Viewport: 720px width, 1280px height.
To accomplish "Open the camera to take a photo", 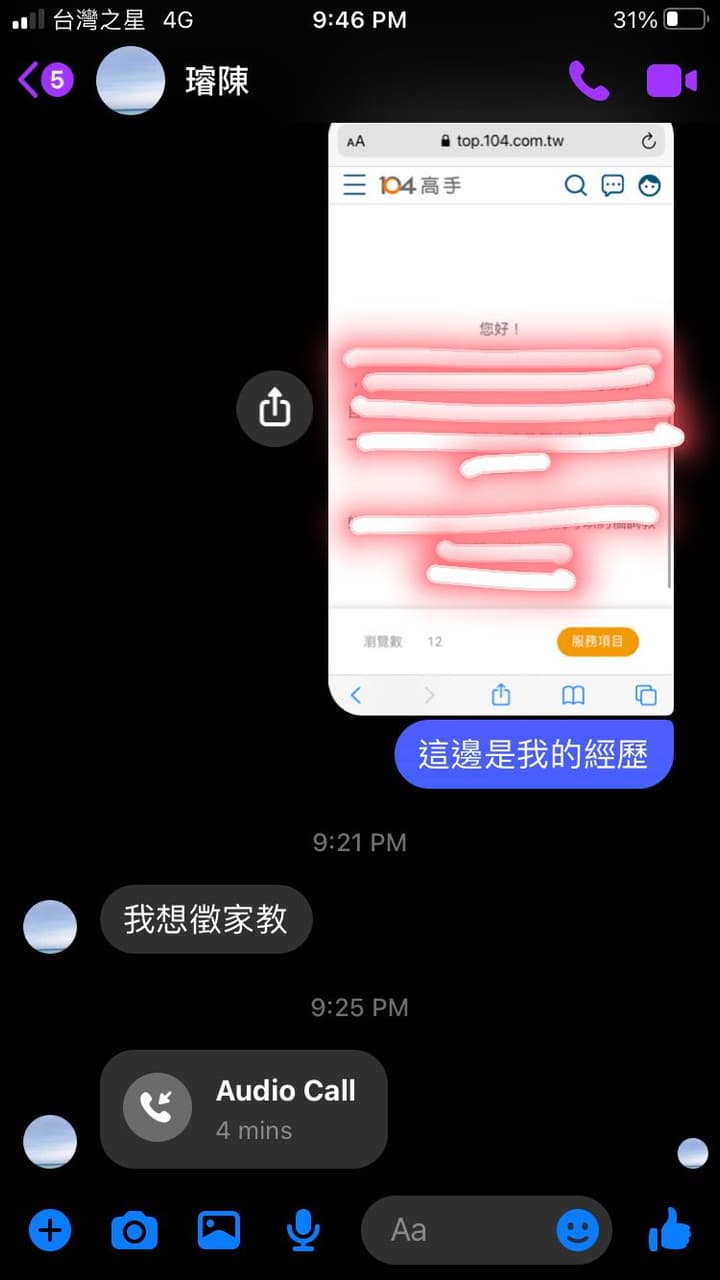I will 134,1230.
